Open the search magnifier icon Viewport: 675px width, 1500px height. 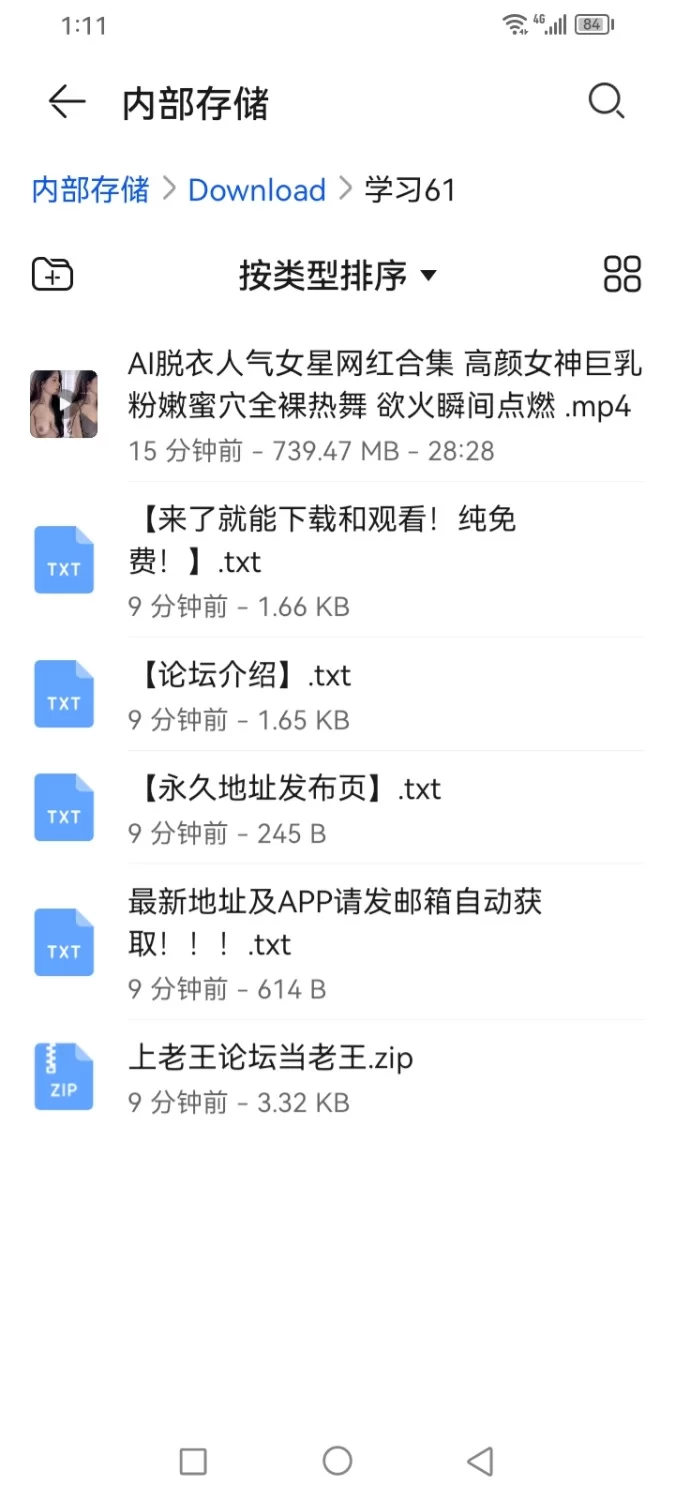pyautogui.click(x=606, y=102)
